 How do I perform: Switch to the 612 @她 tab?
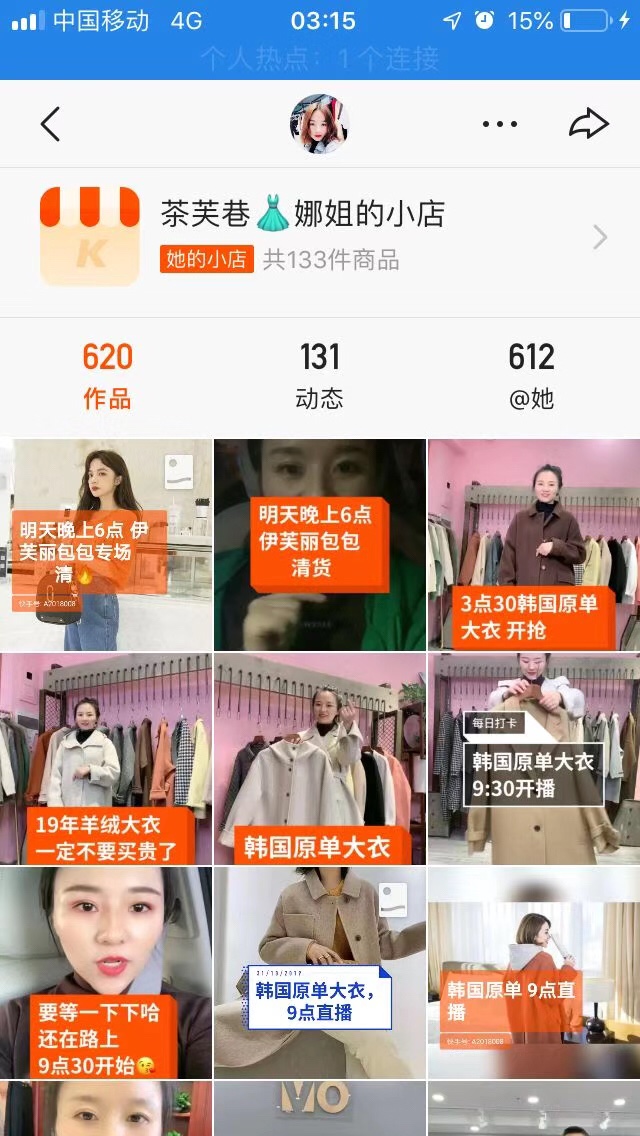click(x=531, y=375)
